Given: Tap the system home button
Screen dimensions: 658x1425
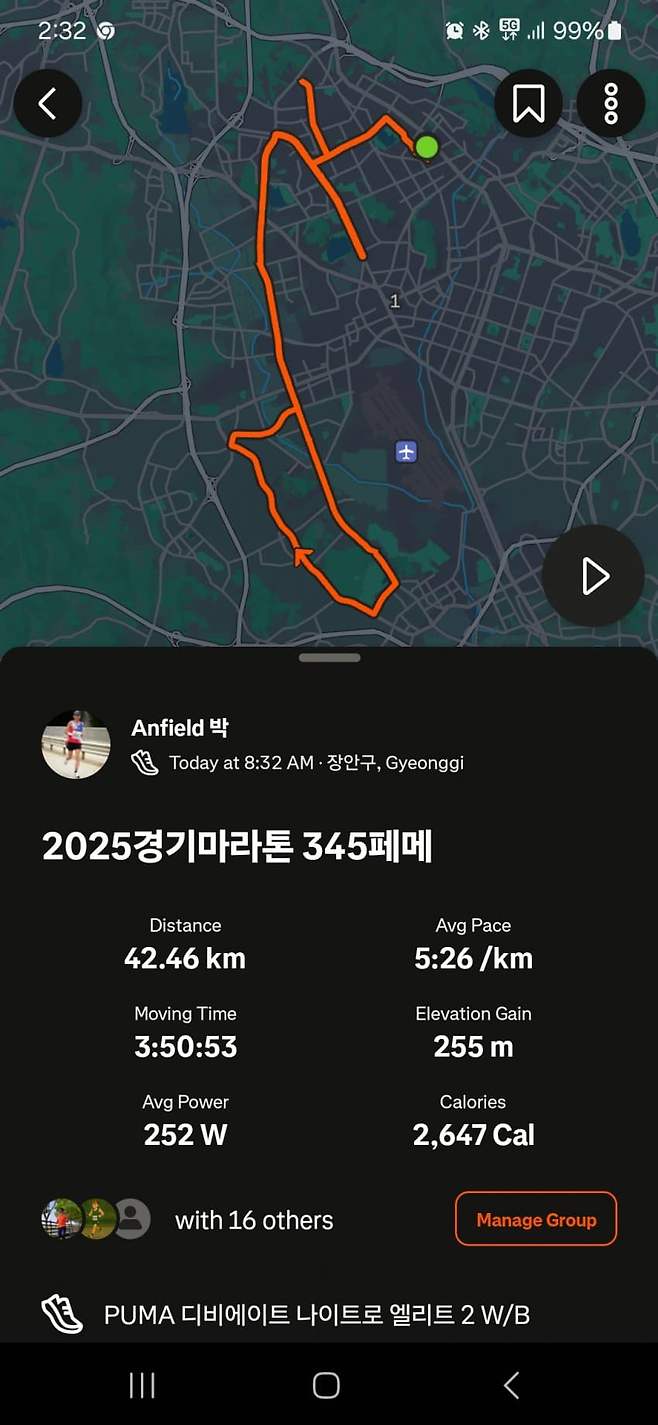Looking at the screenshot, I should tap(326, 1385).
